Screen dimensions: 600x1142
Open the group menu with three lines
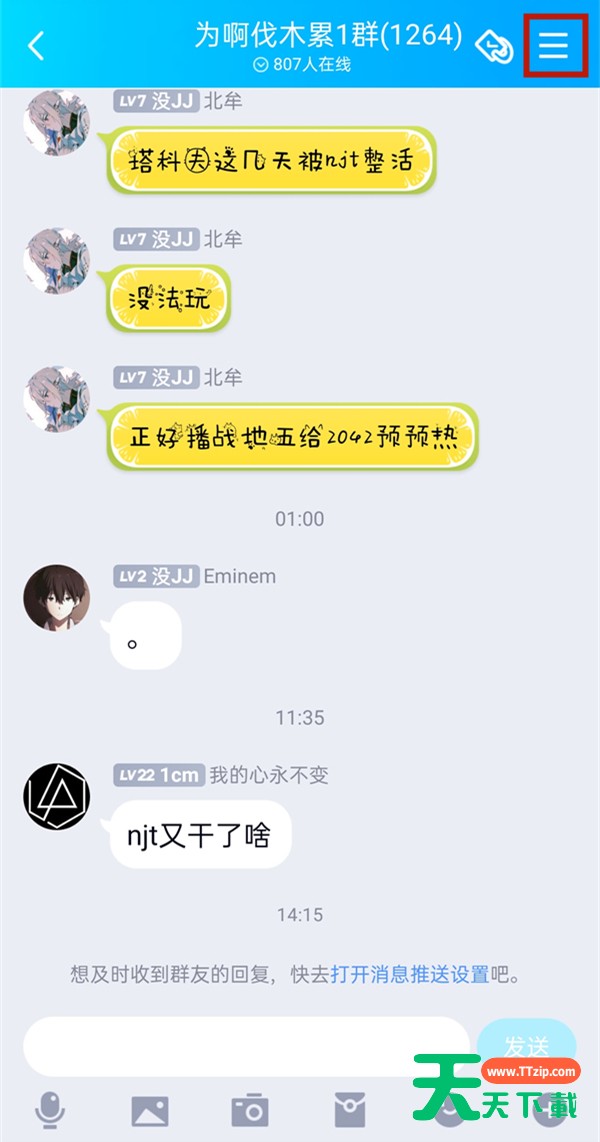point(553,45)
